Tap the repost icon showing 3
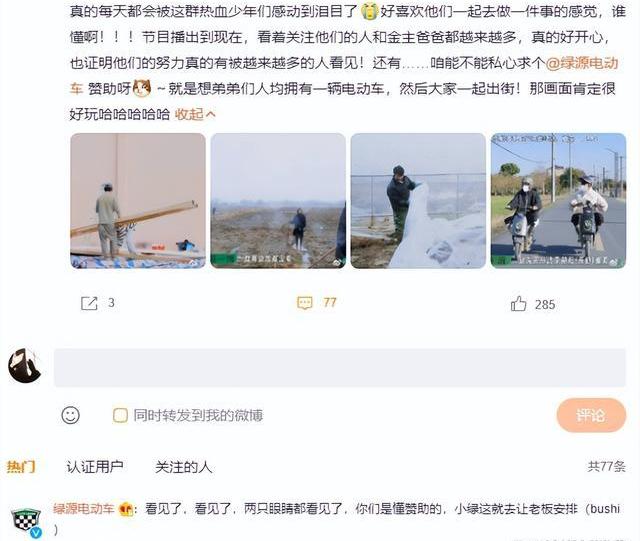 pyautogui.click(x=98, y=303)
